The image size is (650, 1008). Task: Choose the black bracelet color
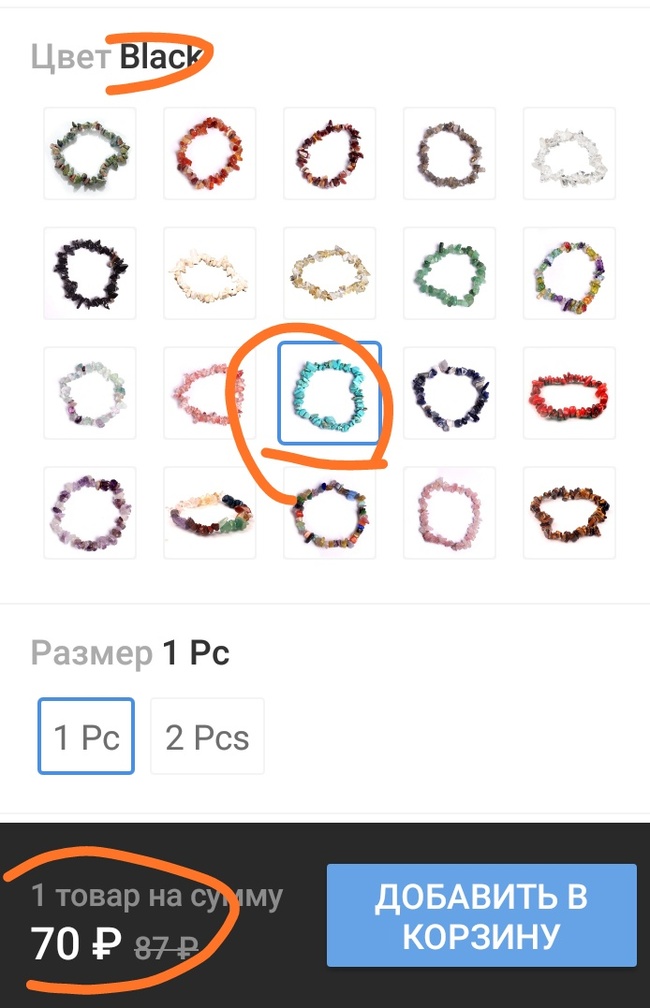point(89,273)
